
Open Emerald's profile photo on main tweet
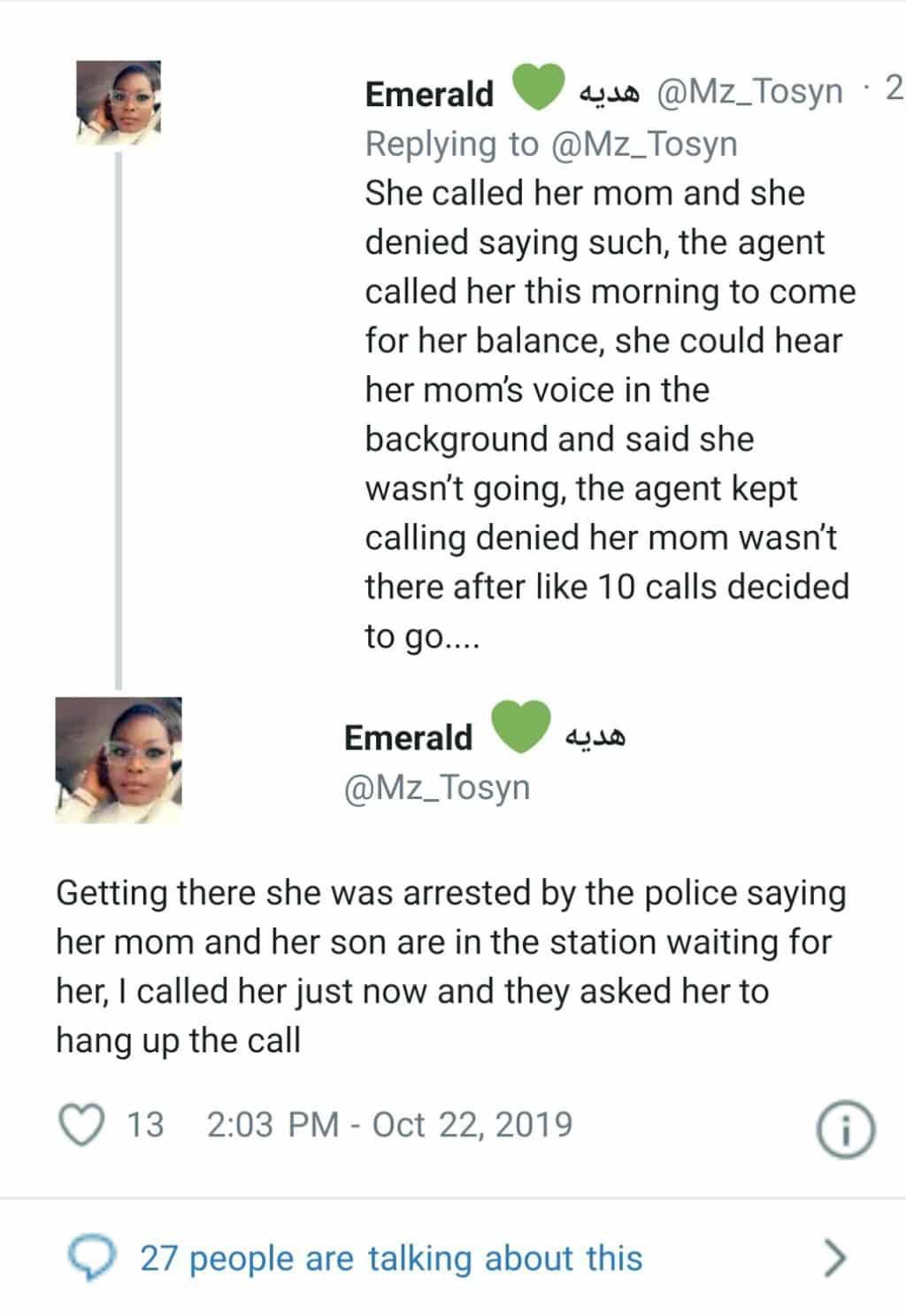(119, 760)
